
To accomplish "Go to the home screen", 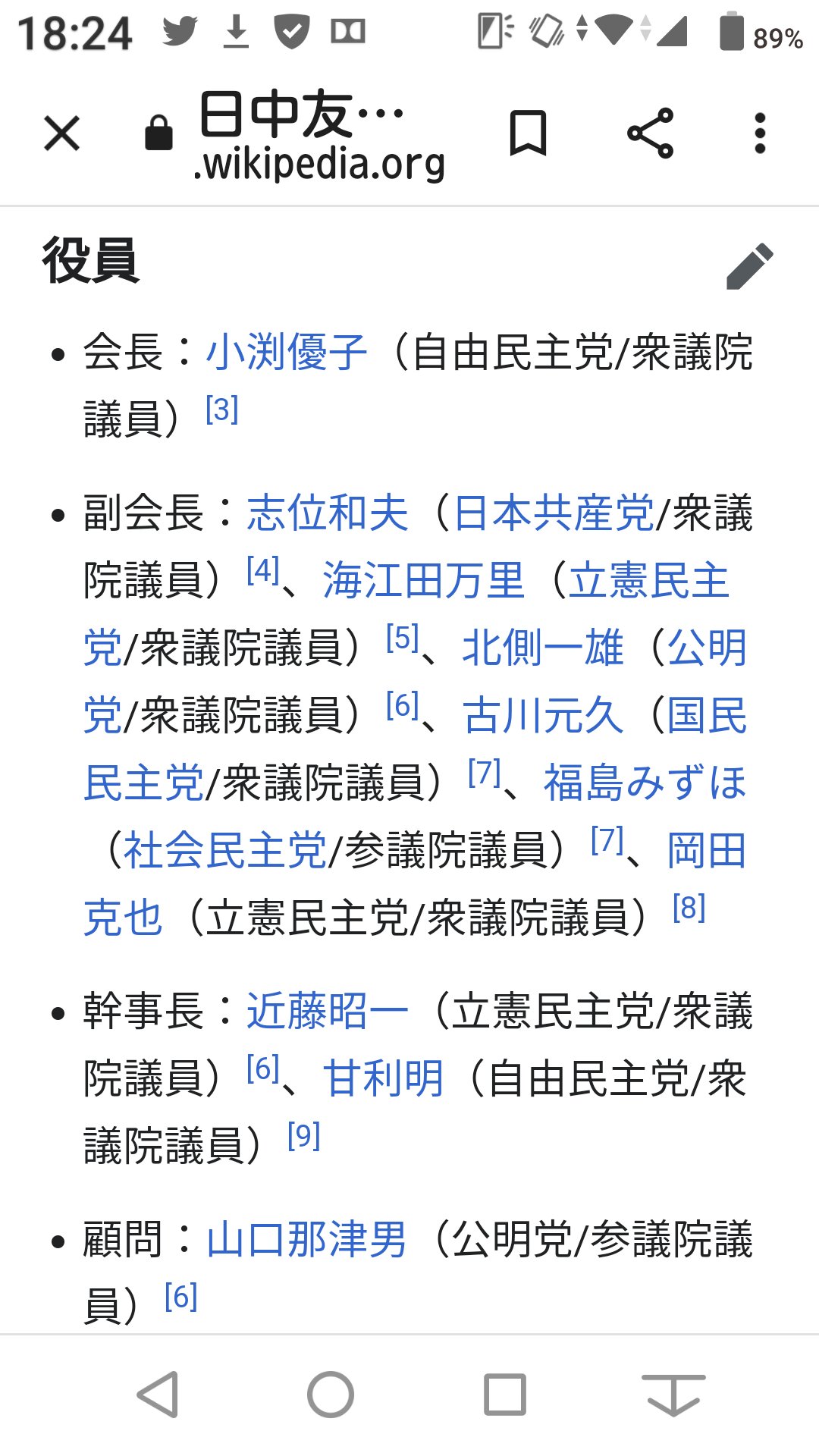I will 331,1394.
